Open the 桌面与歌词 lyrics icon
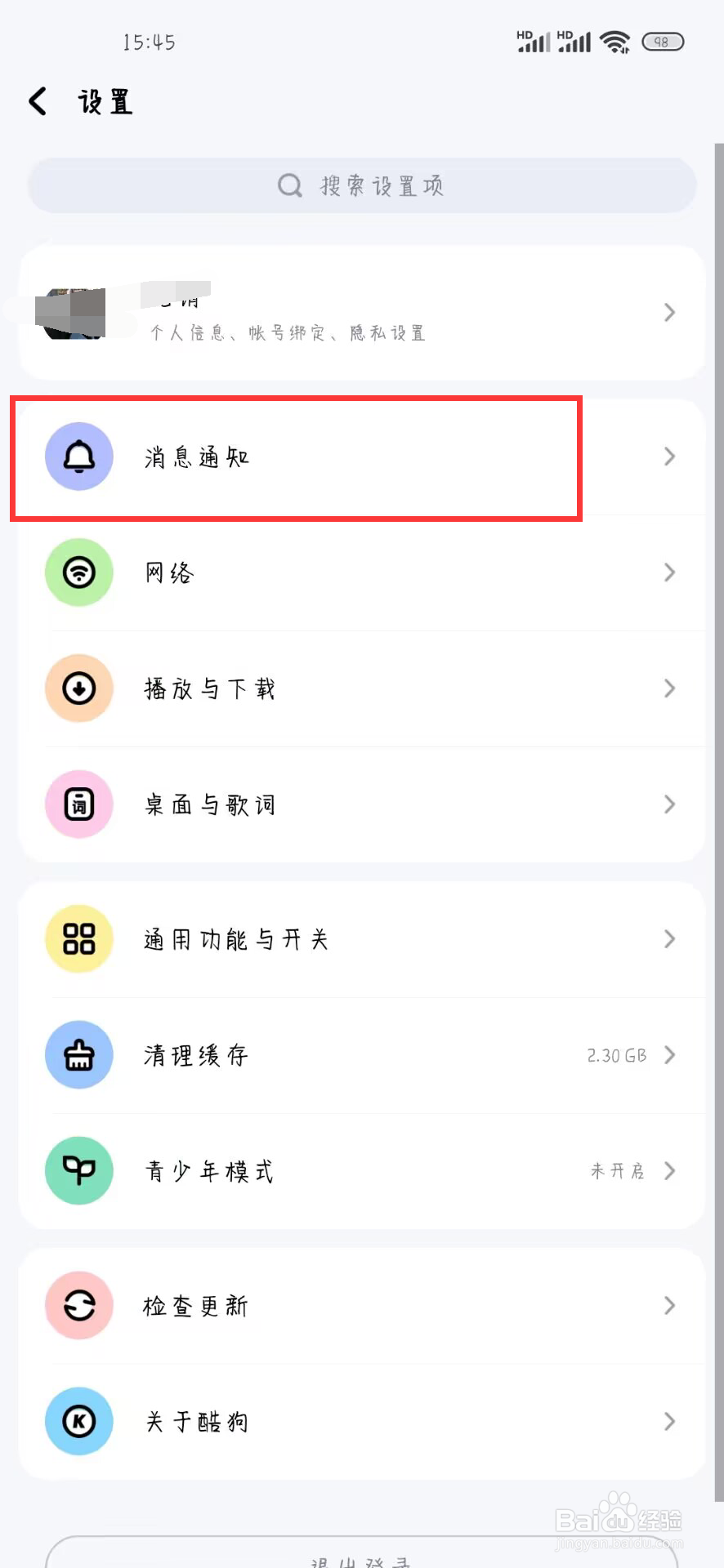 [78, 804]
